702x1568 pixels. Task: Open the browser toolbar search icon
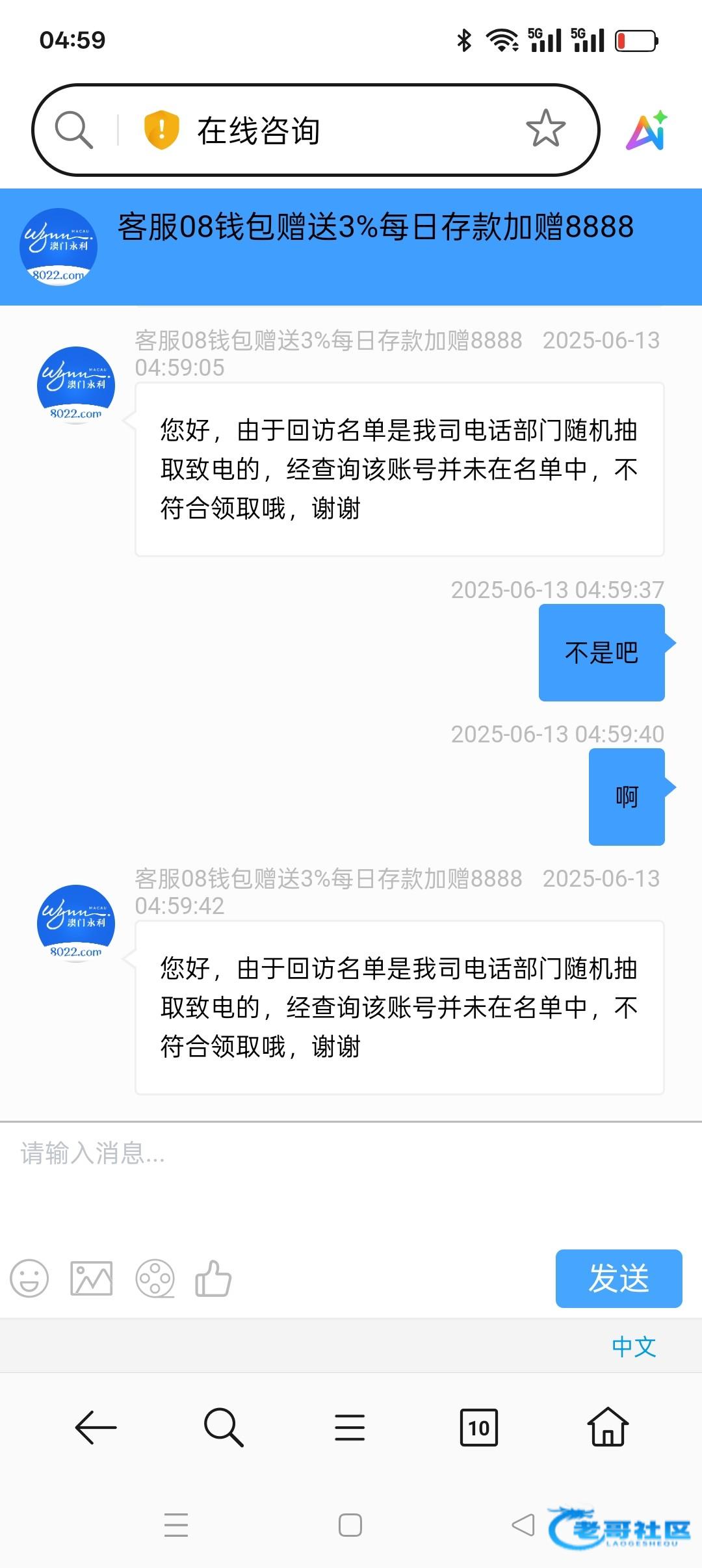coord(223,1428)
